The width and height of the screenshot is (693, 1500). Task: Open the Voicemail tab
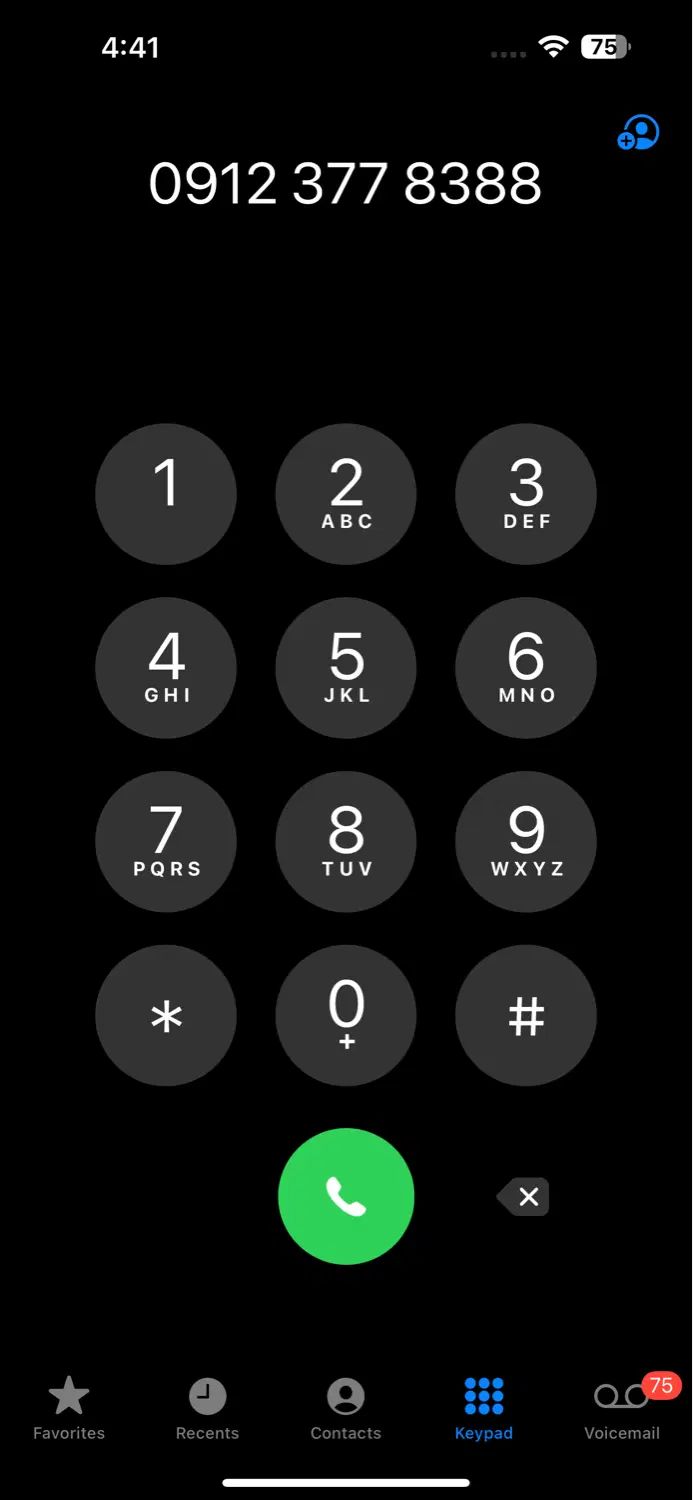pyautogui.click(x=622, y=1408)
